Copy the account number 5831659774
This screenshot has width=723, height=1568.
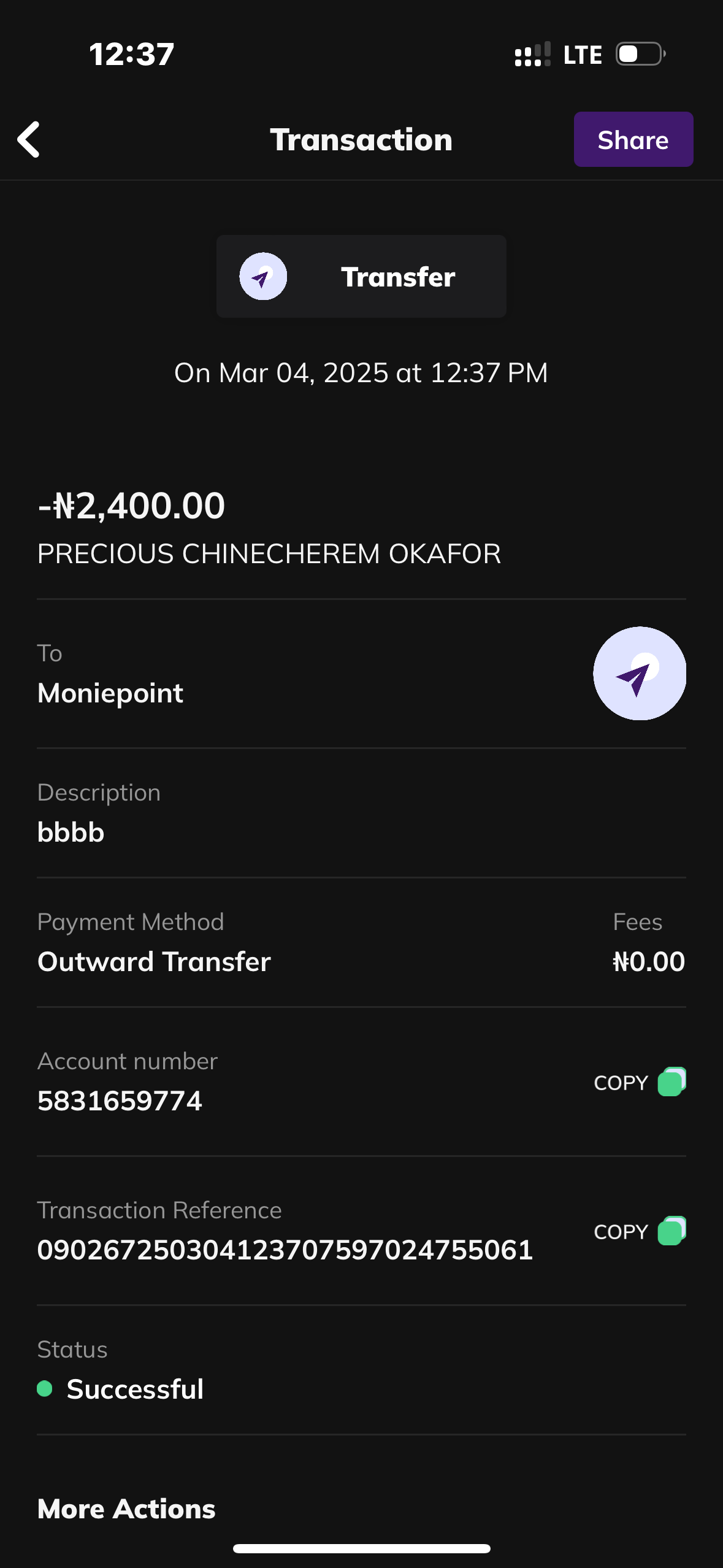[638, 1082]
